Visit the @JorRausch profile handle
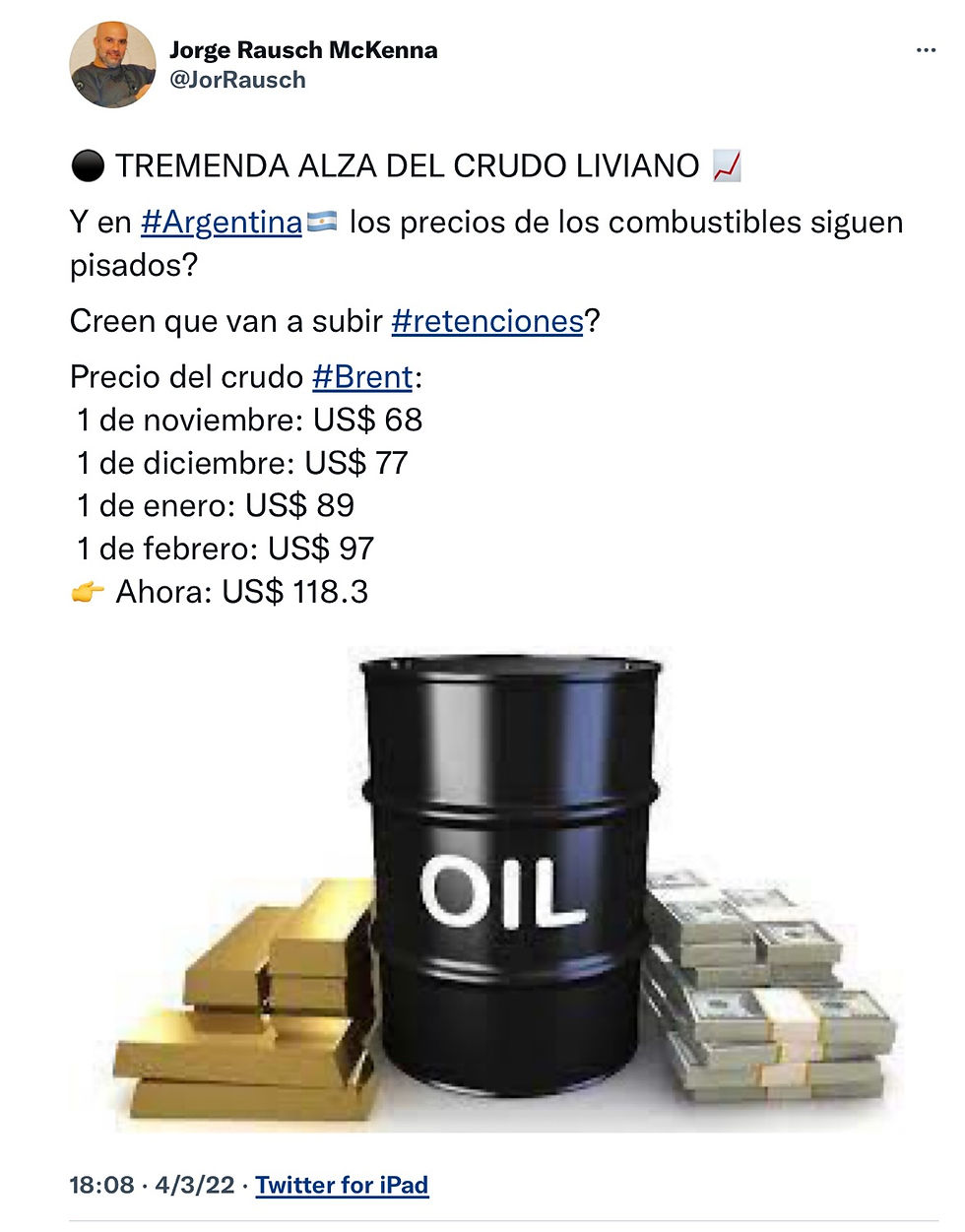The height and width of the screenshot is (1232, 965). click(237, 80)
